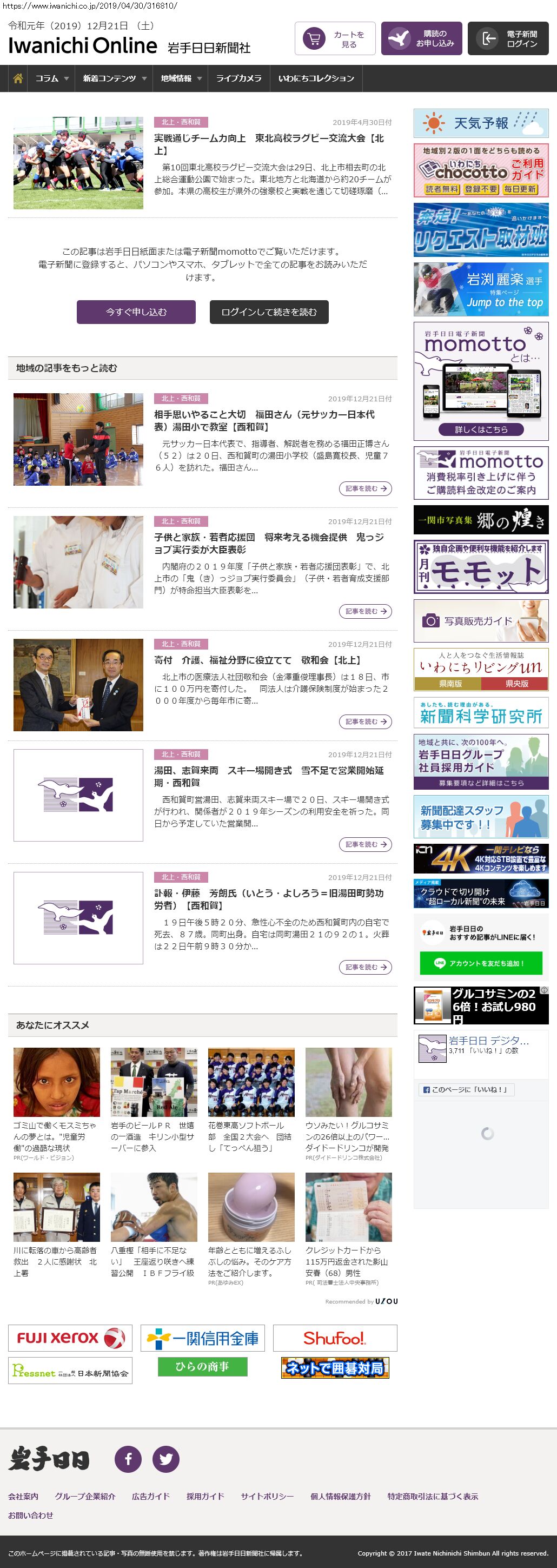Open the 会社案内 footer link
The image size is (557, 1568).
click(23, 1496)
